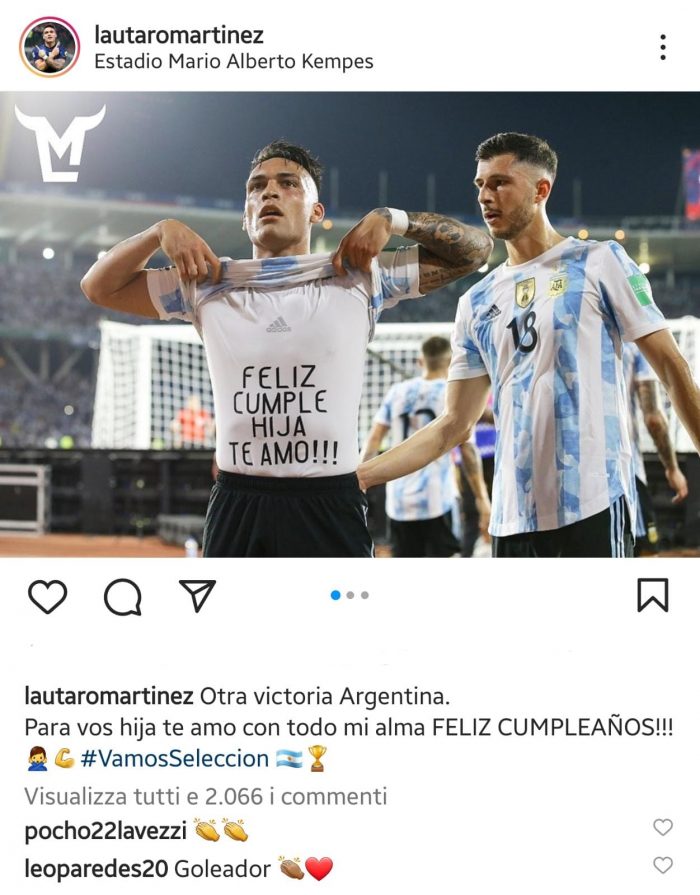
Task: Like pocho22lavezzi's comment
Action: click(662, 827)
